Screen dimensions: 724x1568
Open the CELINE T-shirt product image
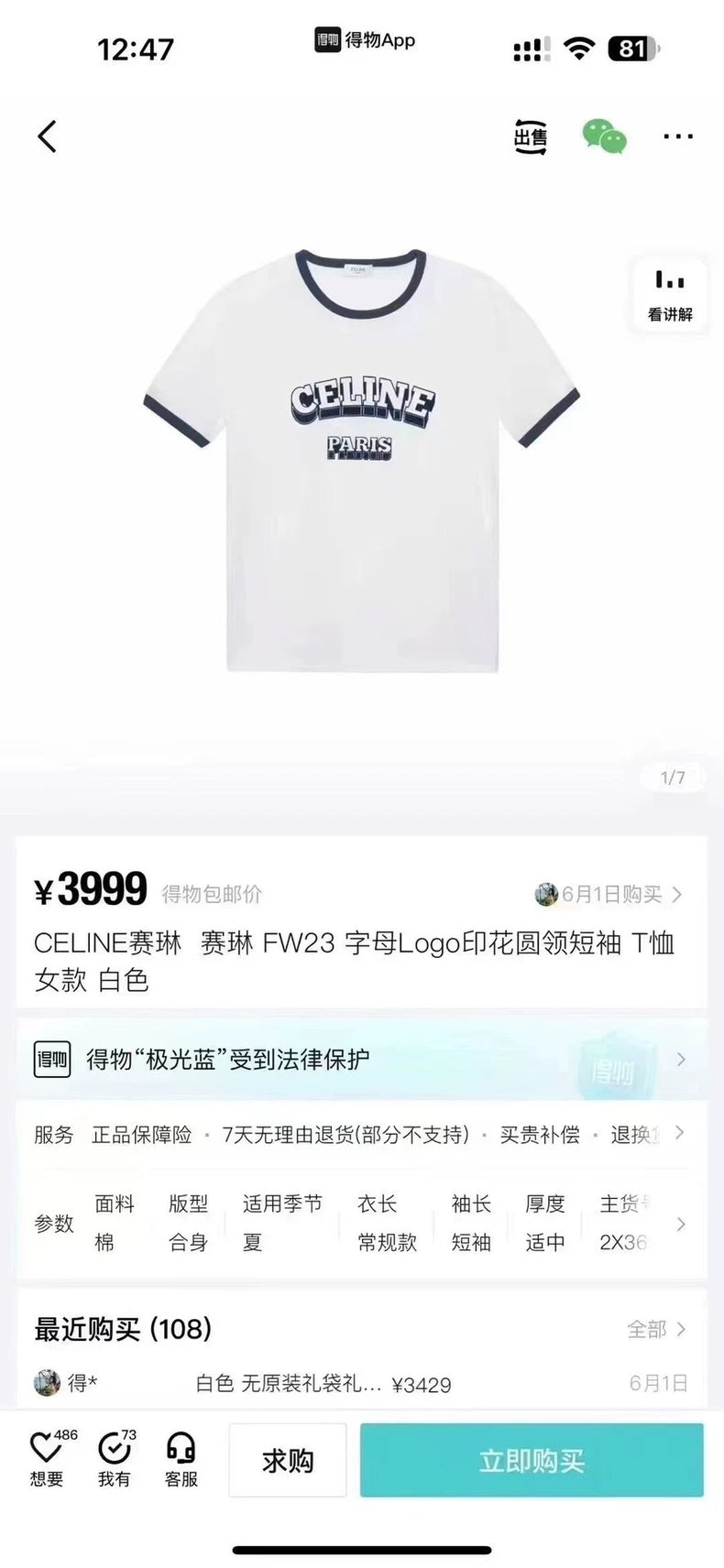point(362,458)
